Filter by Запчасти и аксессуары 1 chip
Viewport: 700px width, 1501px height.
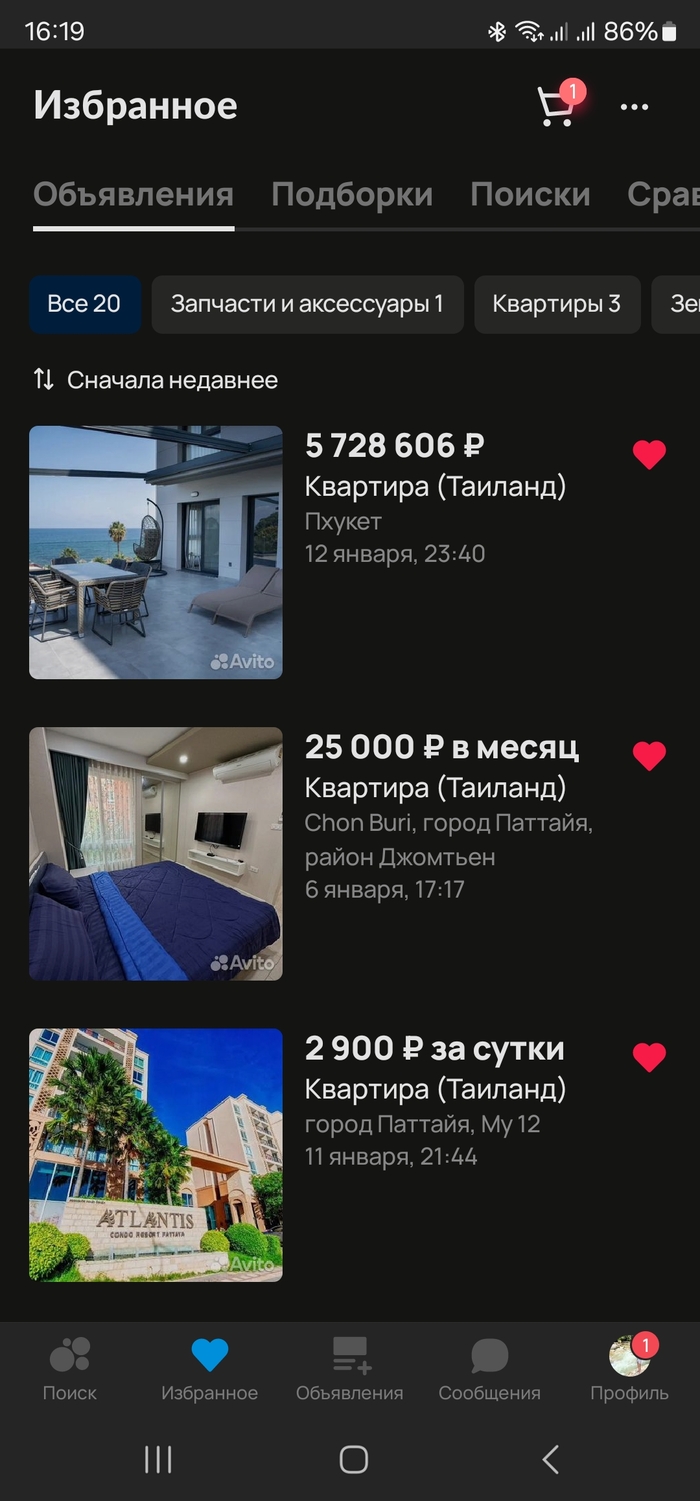tap(307, 304)
